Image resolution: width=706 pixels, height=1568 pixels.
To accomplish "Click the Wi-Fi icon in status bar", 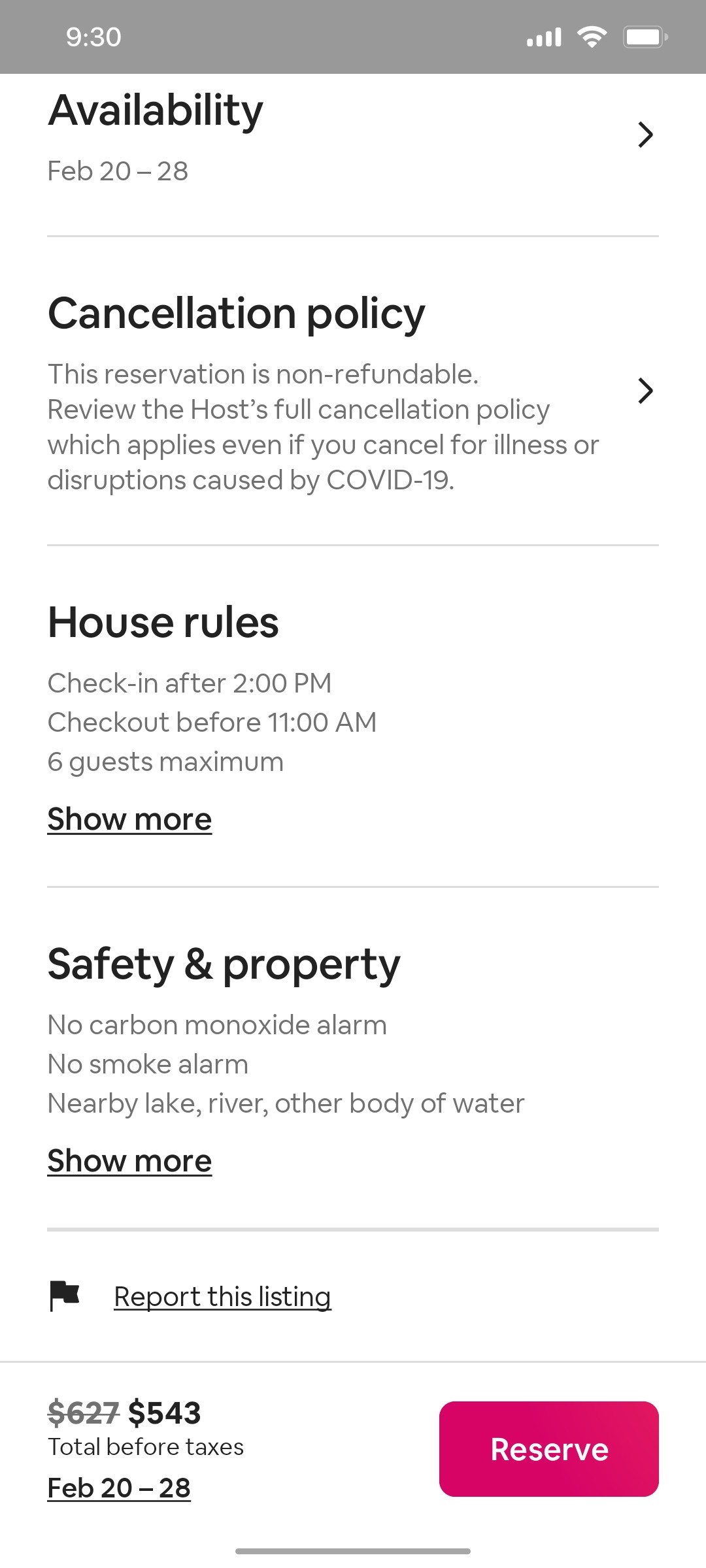I will tap(592, 37).
